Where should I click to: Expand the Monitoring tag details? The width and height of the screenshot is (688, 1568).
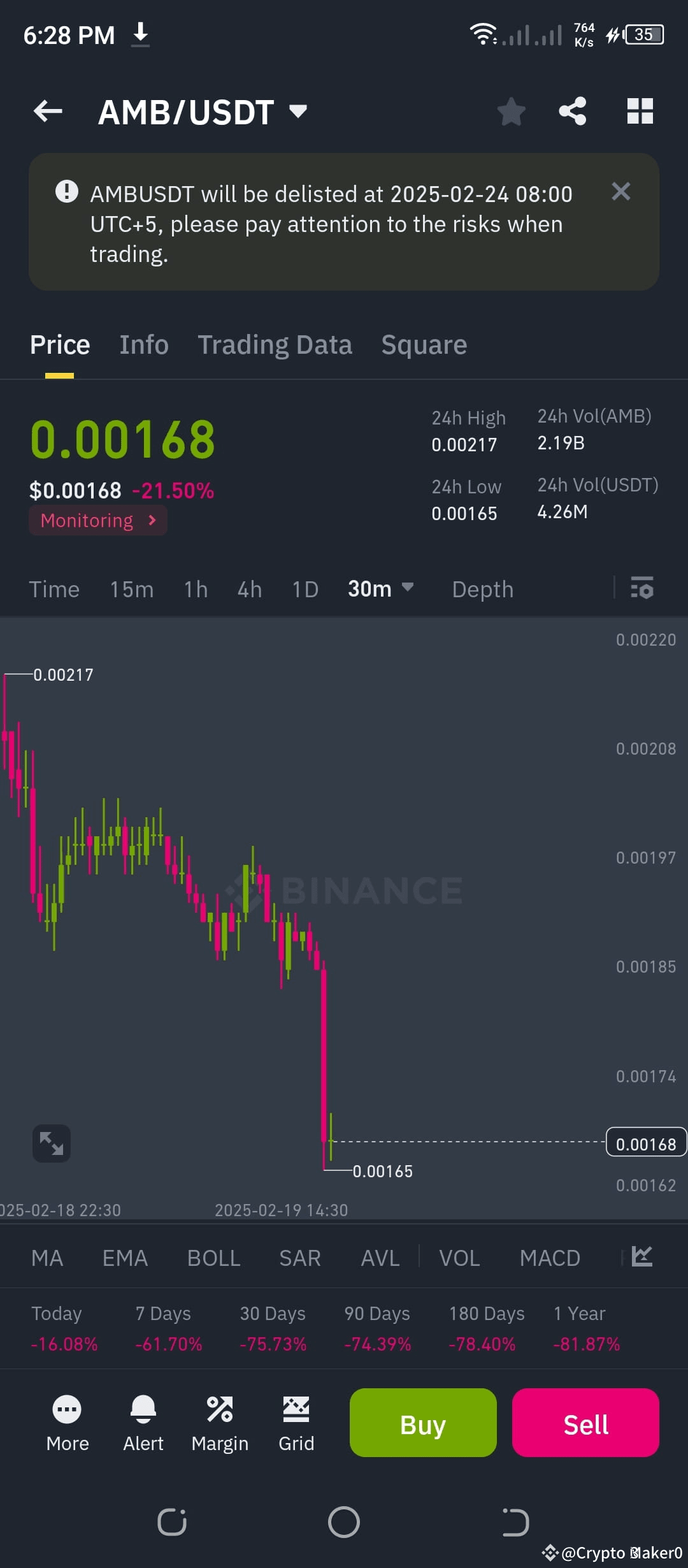[97, 520]
